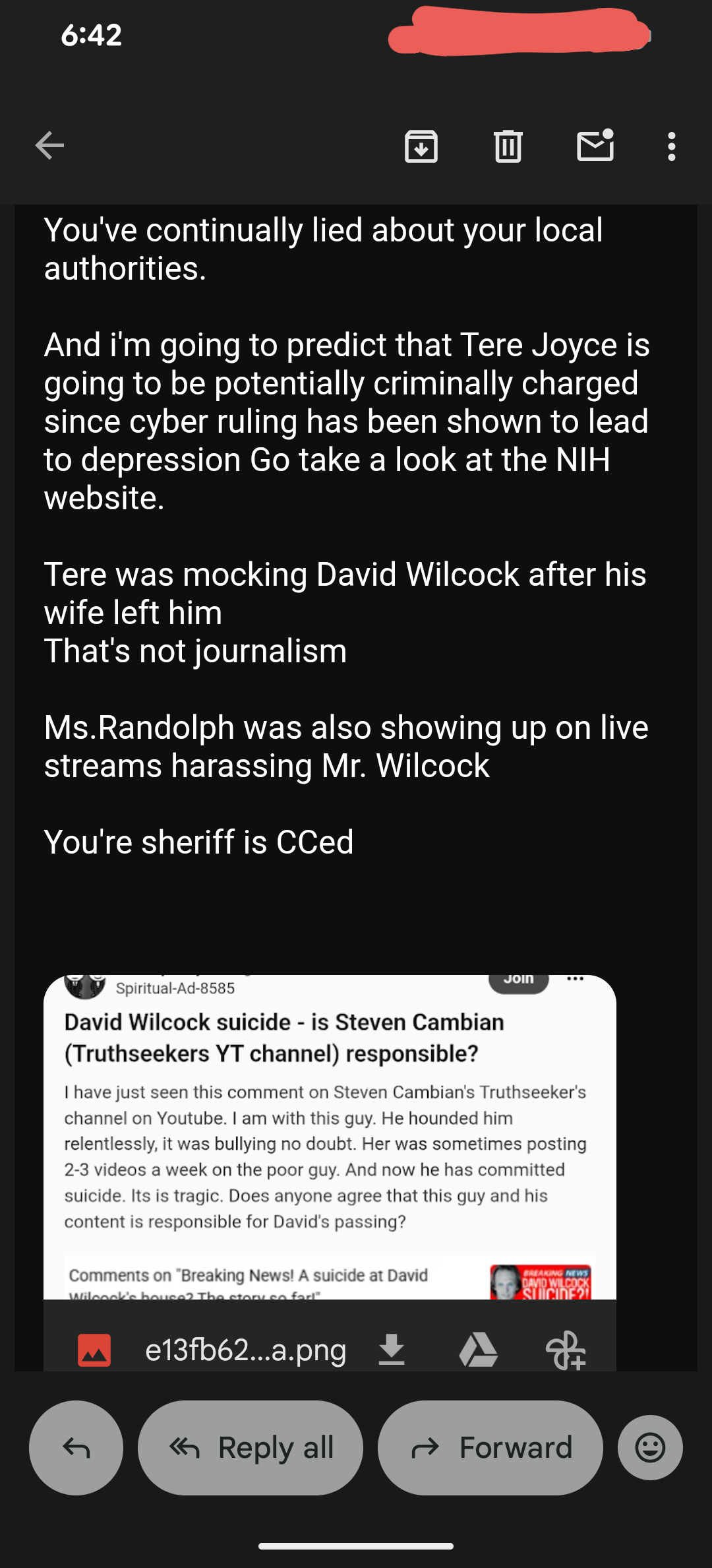Open the more options menu
This screenshot has width=712, height=1568.
pyautogui.click(x=671, y=146)
